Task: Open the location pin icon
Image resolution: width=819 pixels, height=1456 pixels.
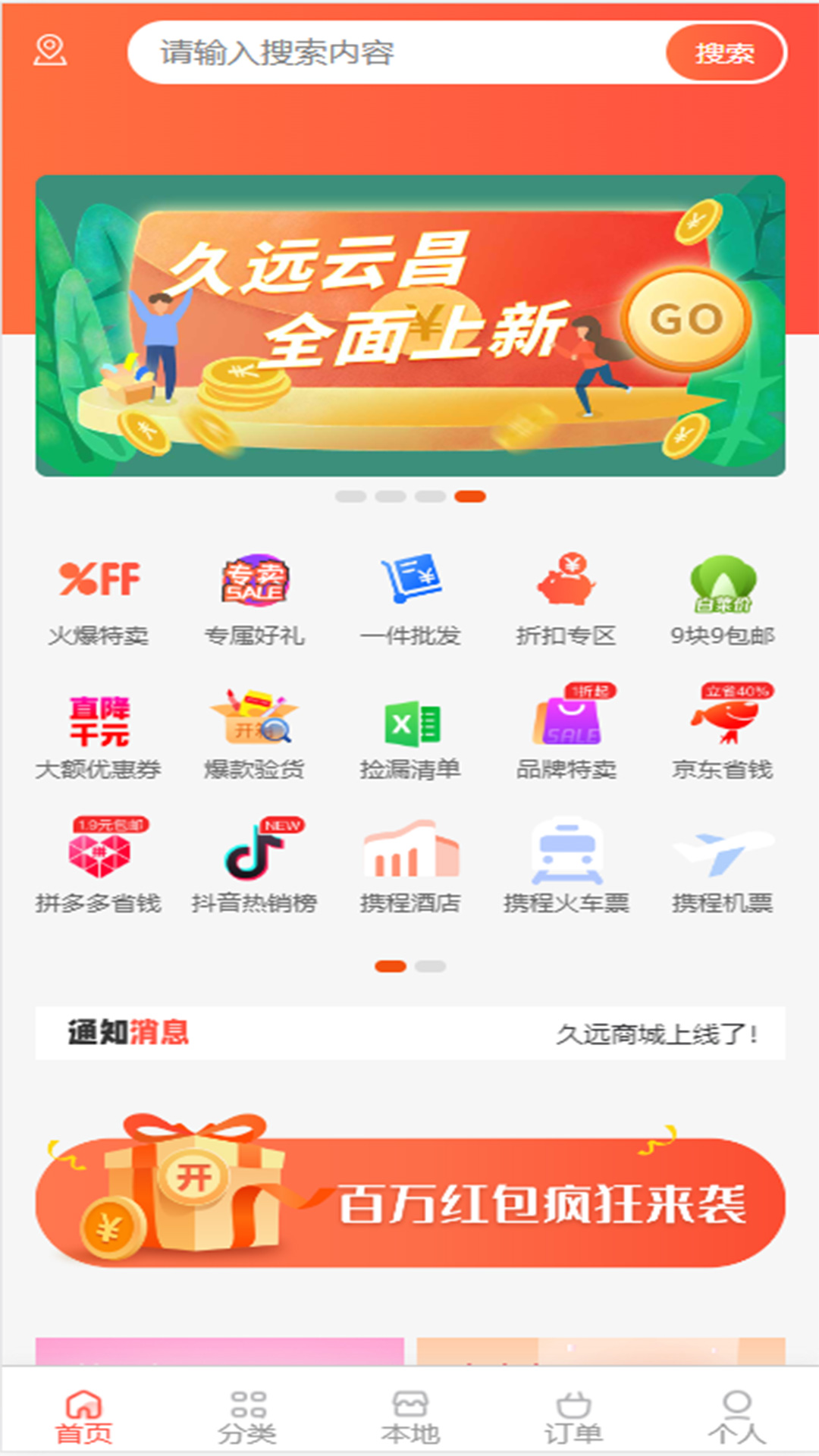Action: [x=50, y=52]
